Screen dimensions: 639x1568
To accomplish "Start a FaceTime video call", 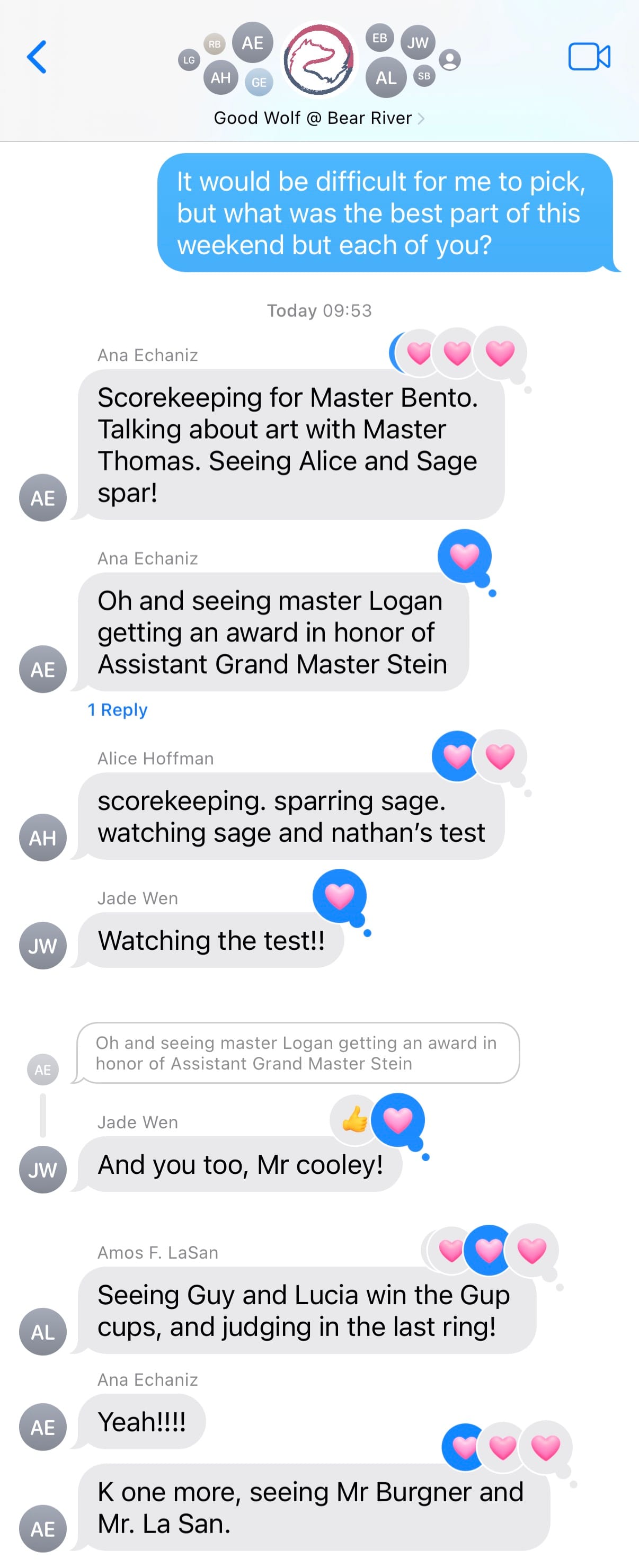I will point(589,57).
